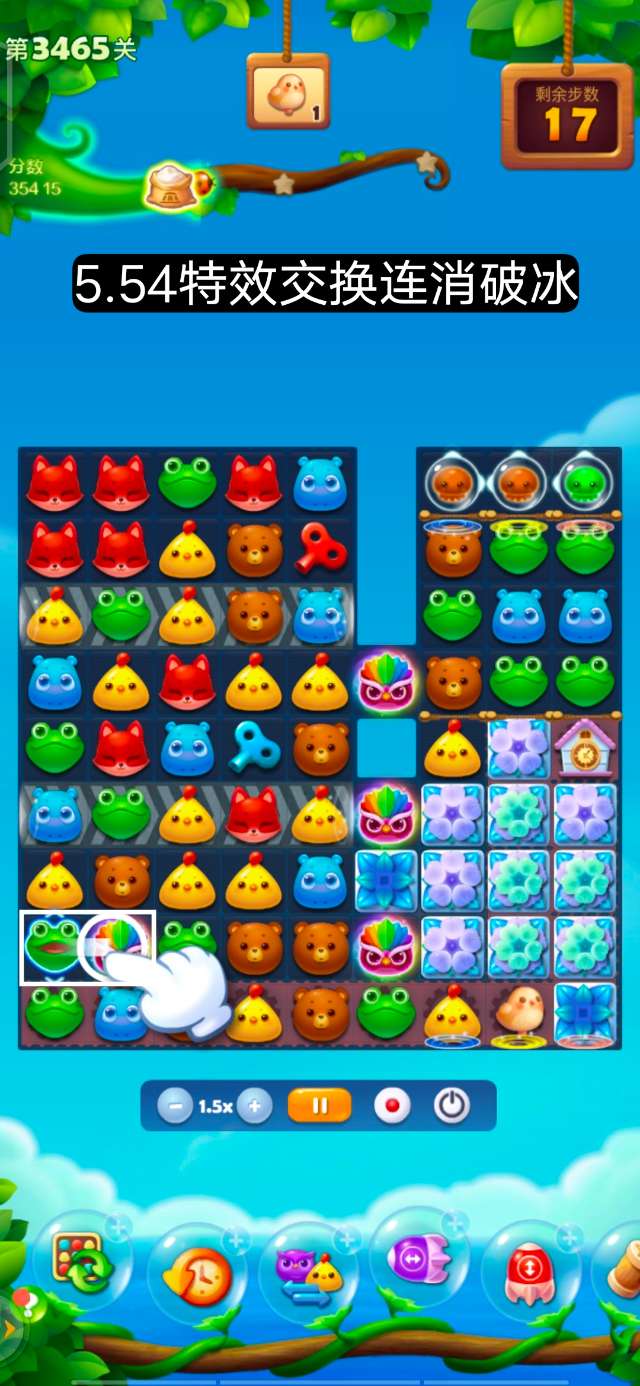The width and height of the screenshot is (640, 1386).
Task: Start recording with the red dot button
Action: (392, 1107)
